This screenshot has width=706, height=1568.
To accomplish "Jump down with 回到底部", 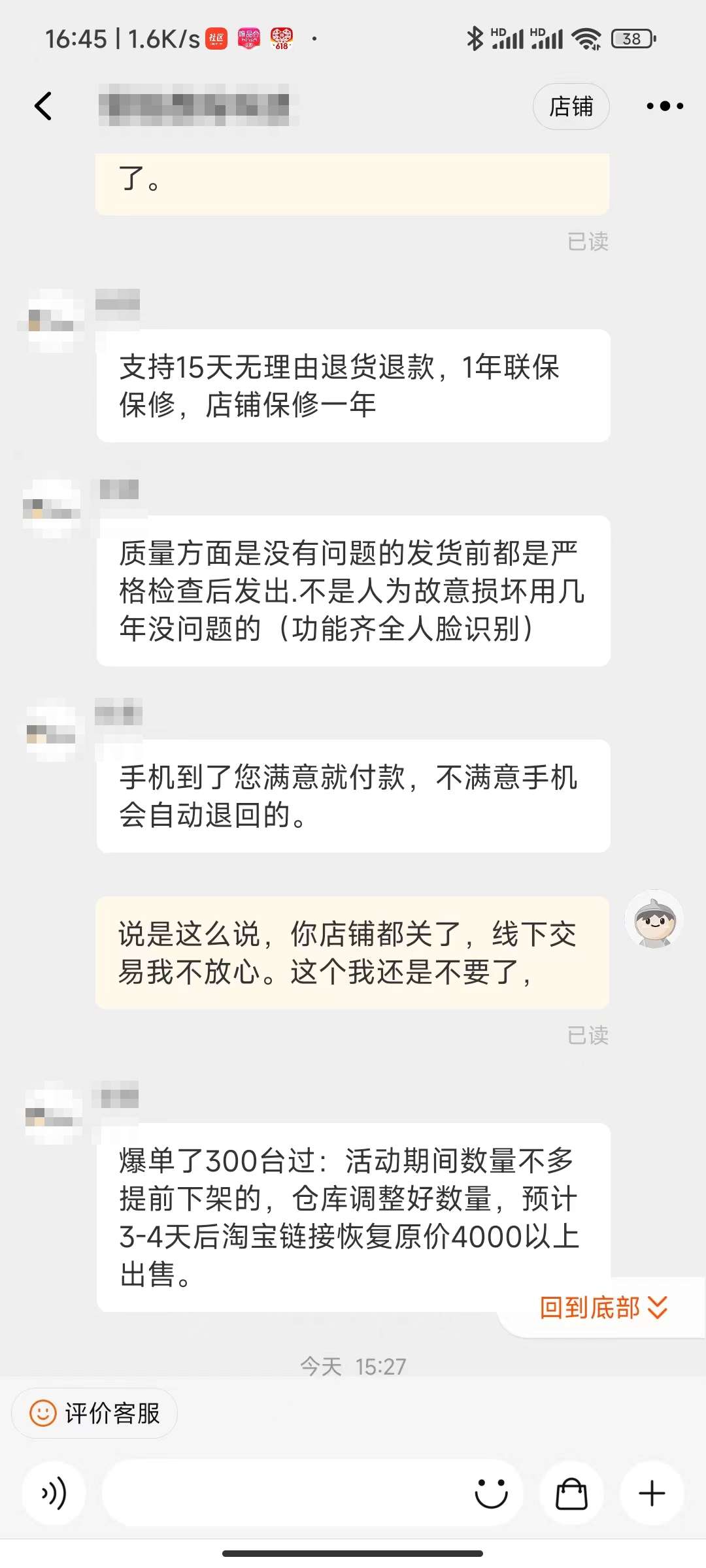I will 603,1307.
